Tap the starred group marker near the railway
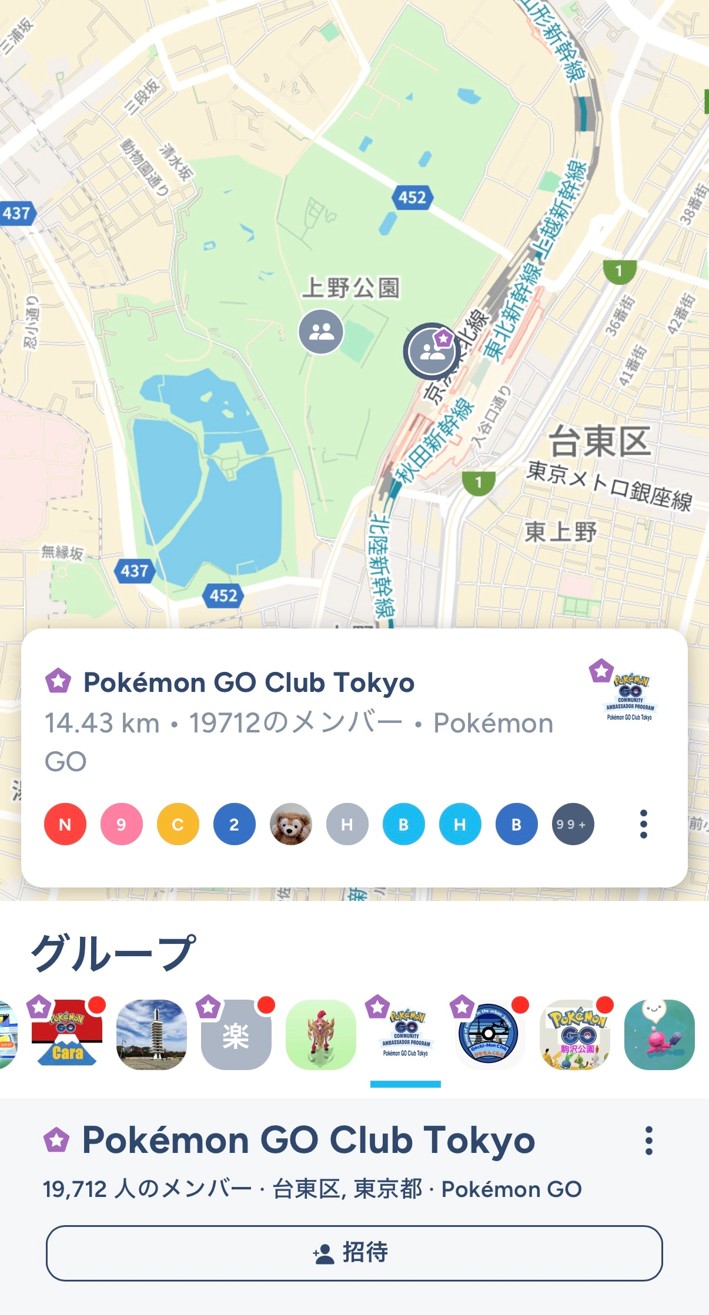This screenshot has height=1315, width=709. 431,350
